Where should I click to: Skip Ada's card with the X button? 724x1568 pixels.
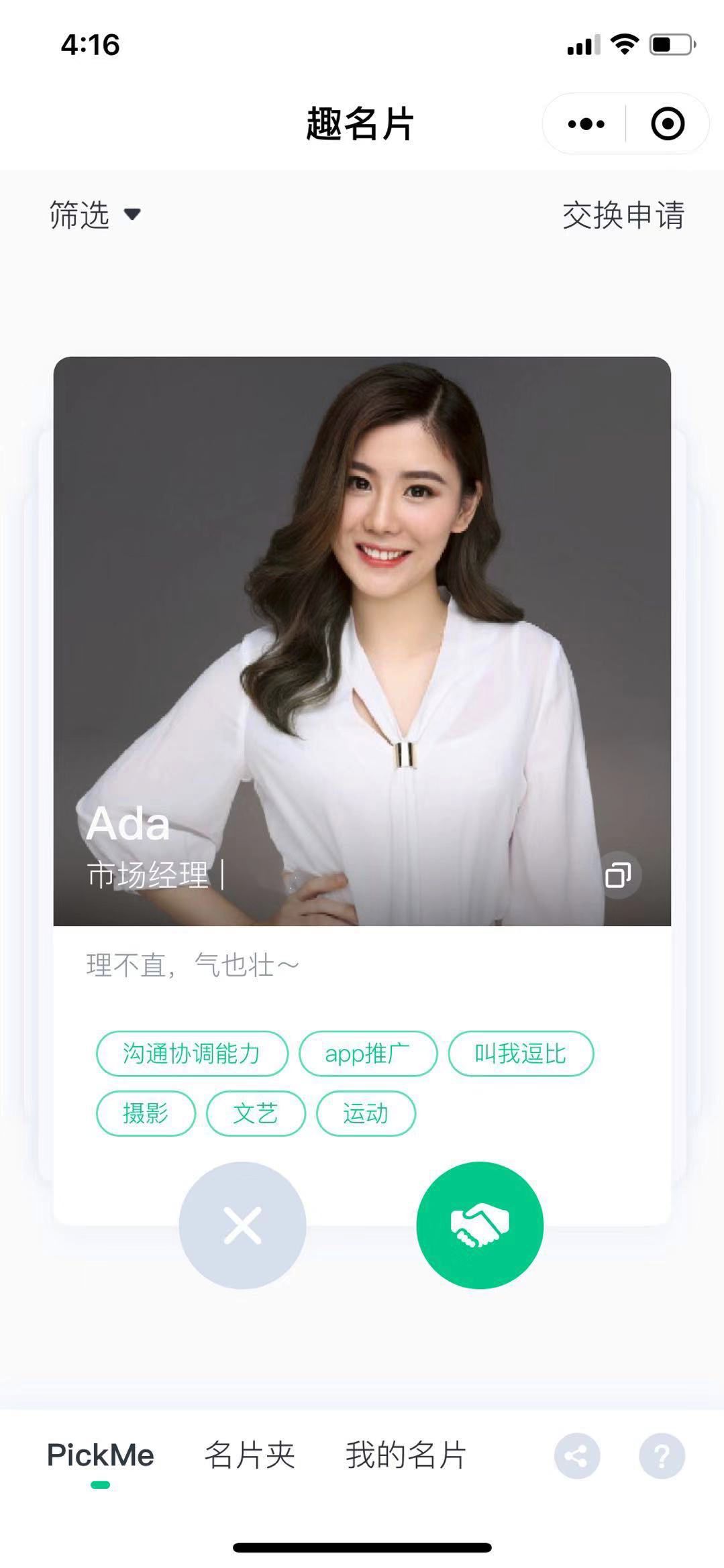point(242,1225)
